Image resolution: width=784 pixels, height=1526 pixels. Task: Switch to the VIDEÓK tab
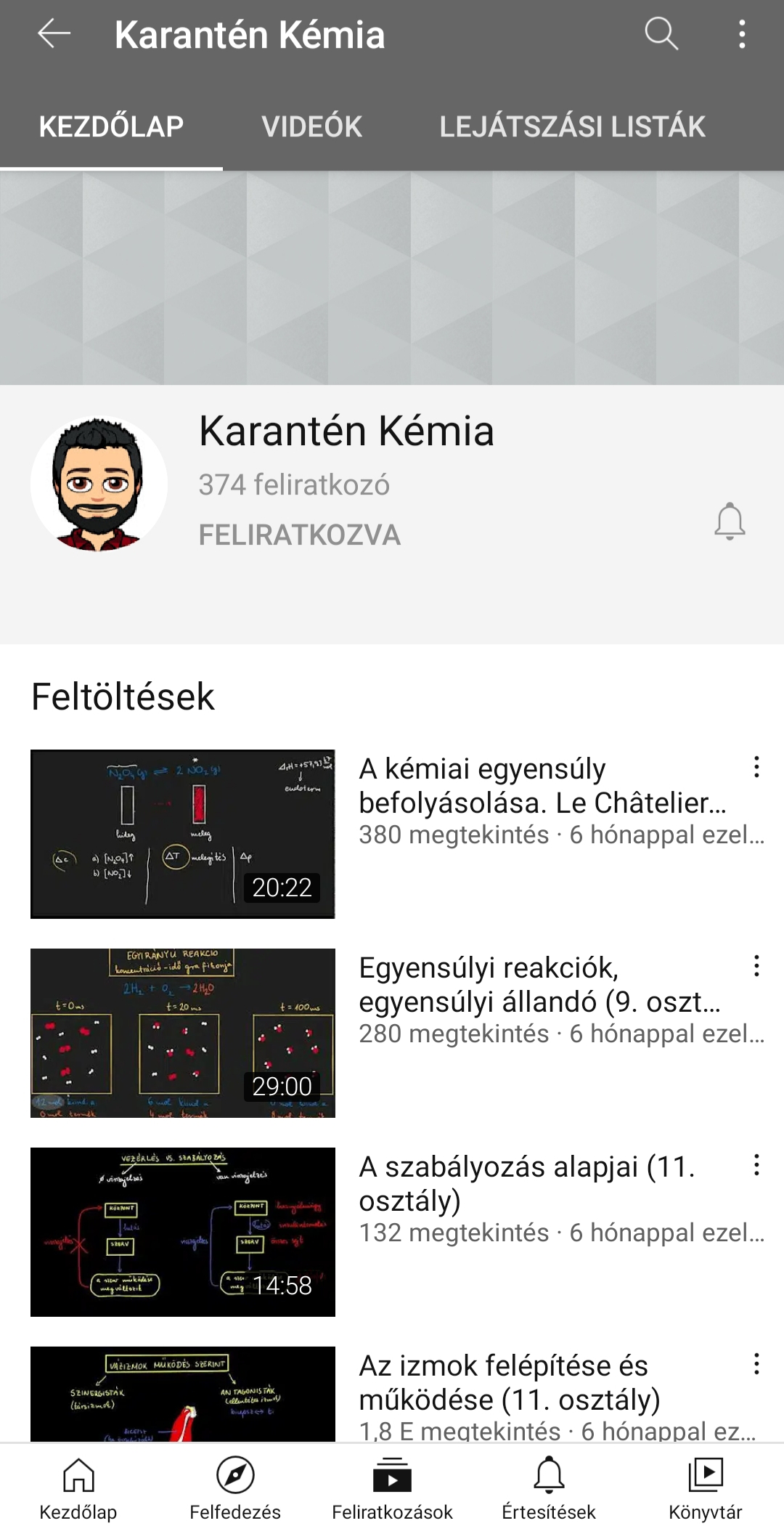coord(311,126)
